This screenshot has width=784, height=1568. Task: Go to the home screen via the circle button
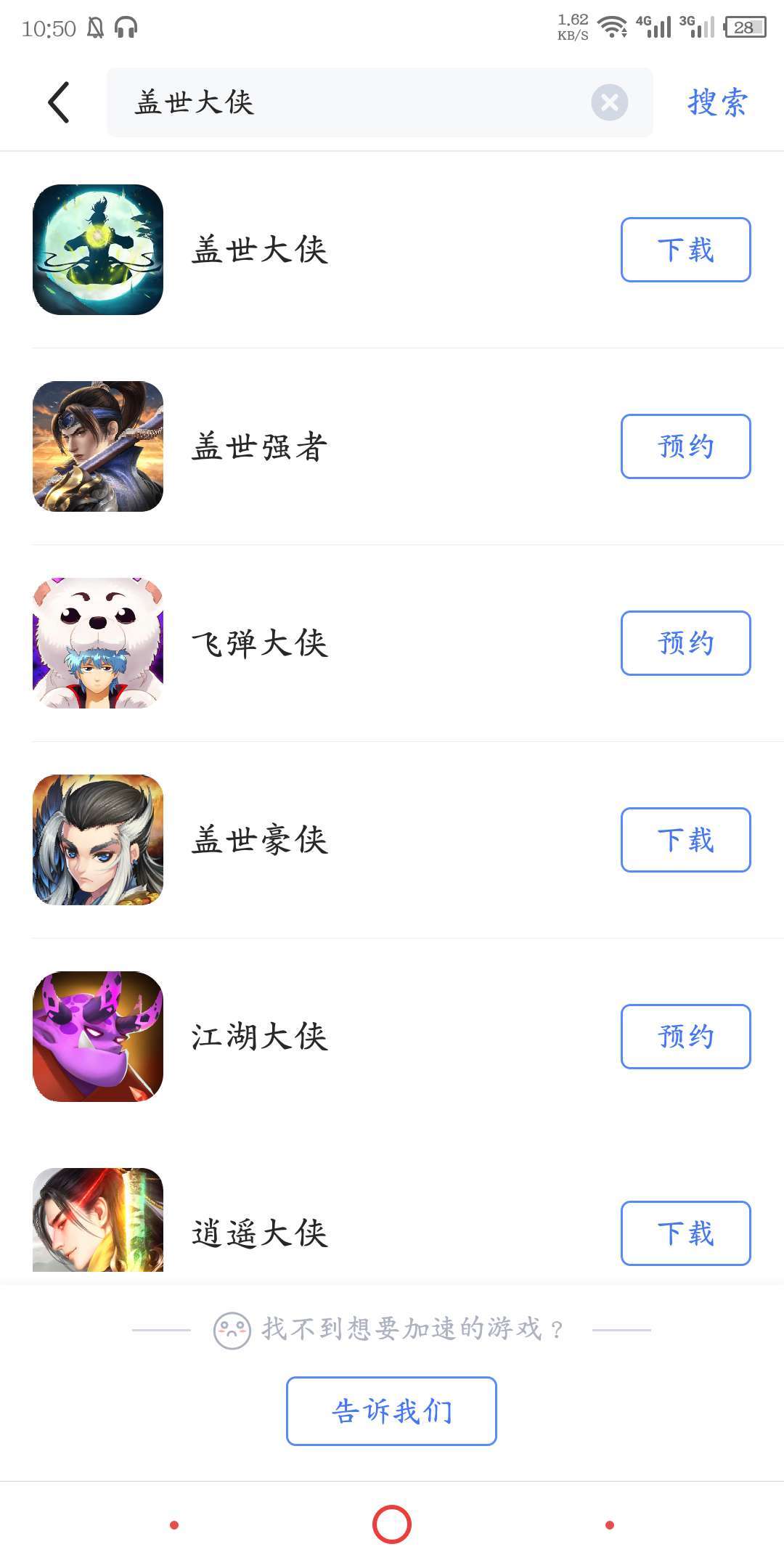pyautogui.click(x=392, y=1524)
